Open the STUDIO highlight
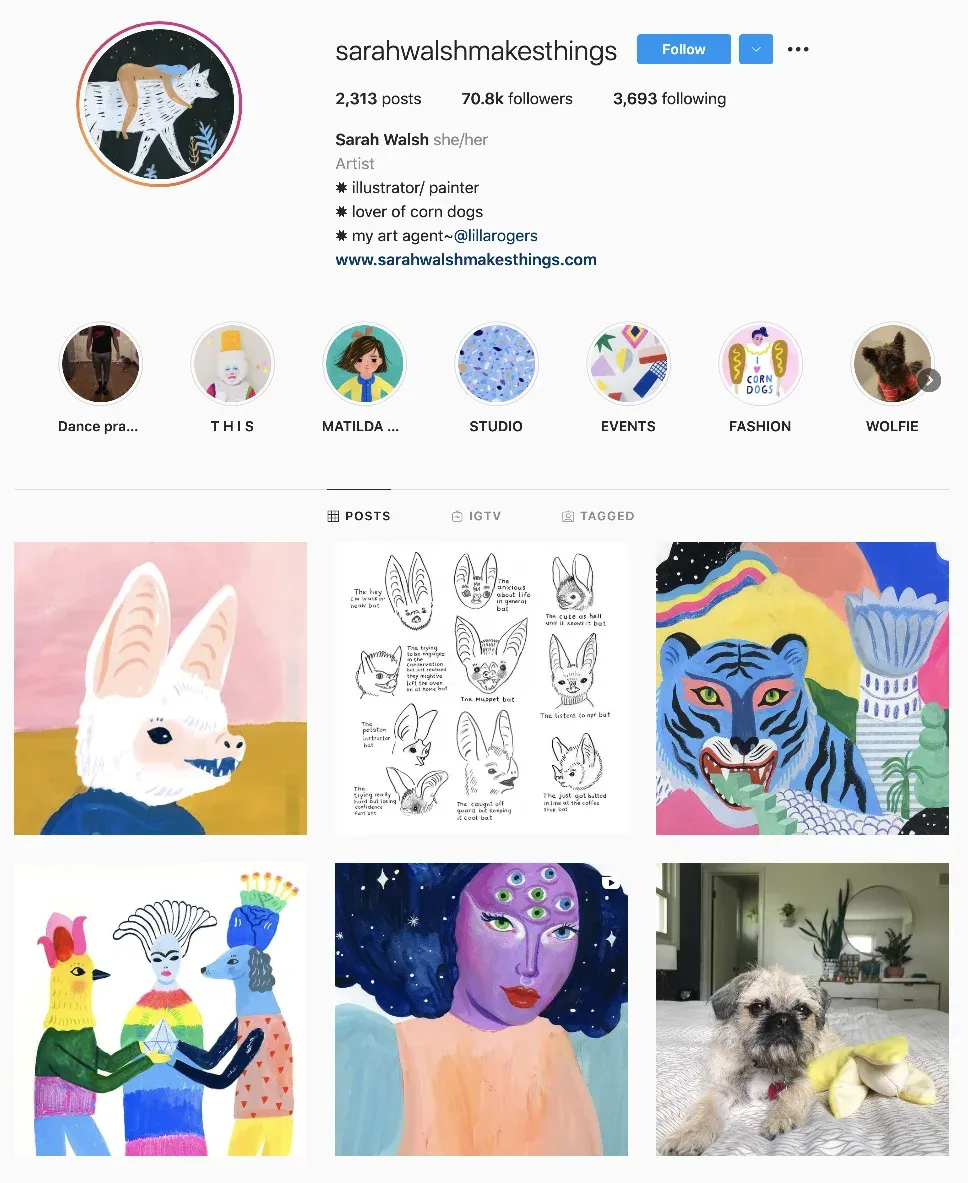 pos(496,363)
